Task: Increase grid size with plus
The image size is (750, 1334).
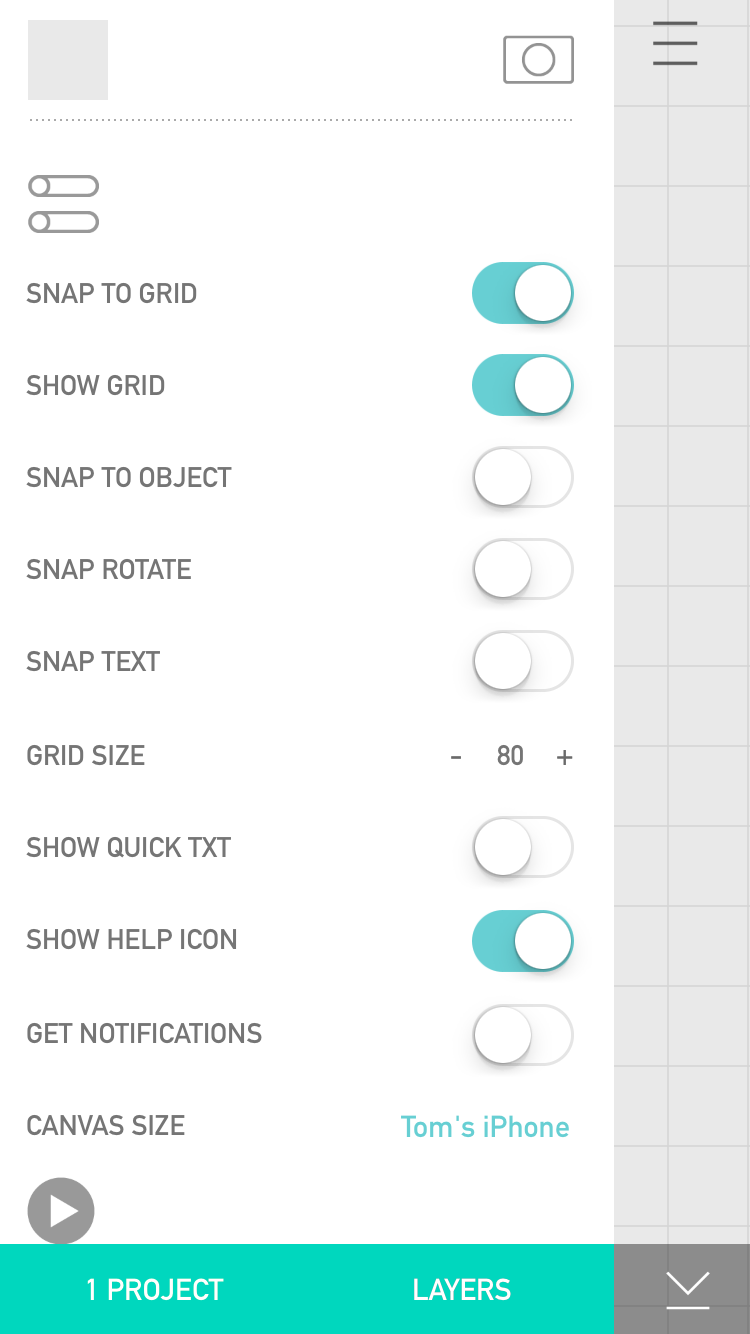Action: pos(564,757)
